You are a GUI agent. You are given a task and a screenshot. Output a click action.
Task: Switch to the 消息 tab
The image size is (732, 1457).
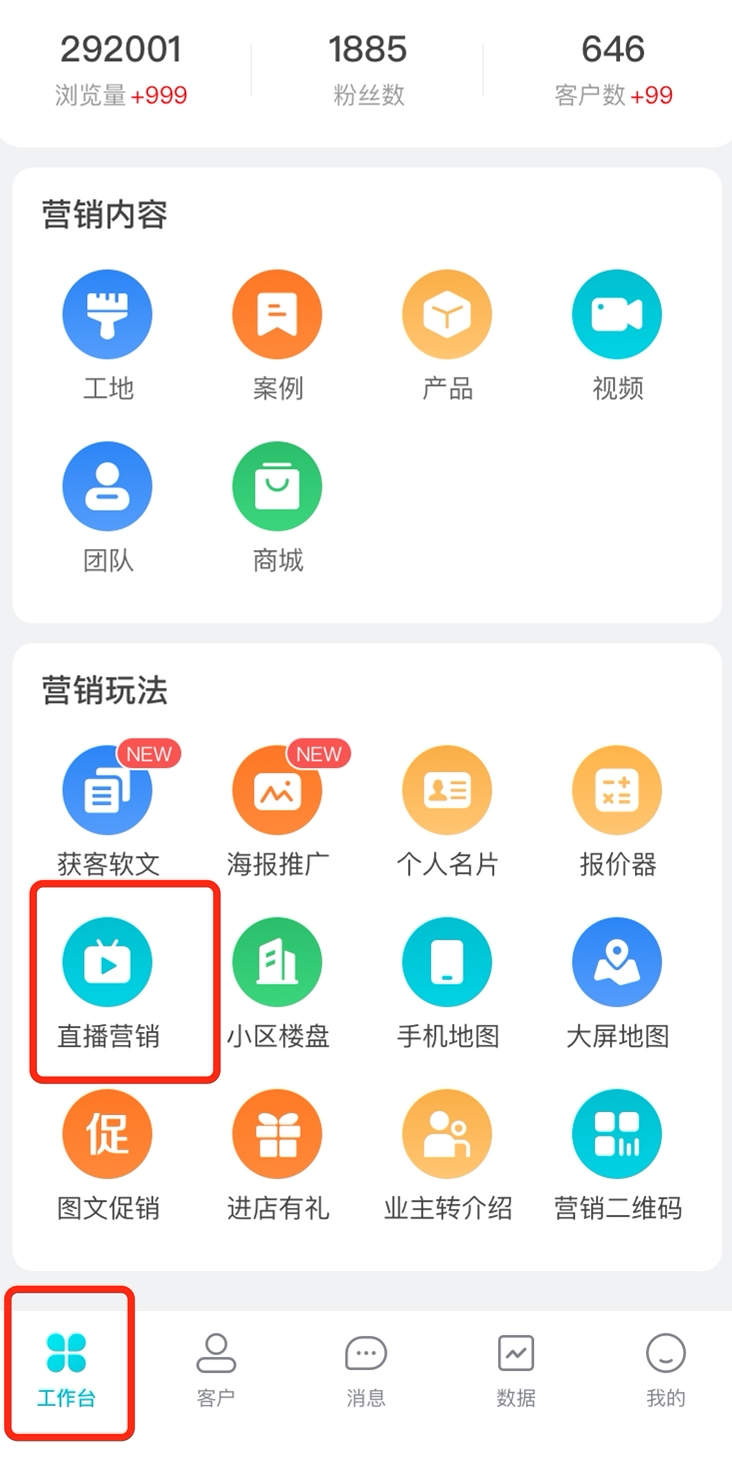click(x=366, y=1370)
